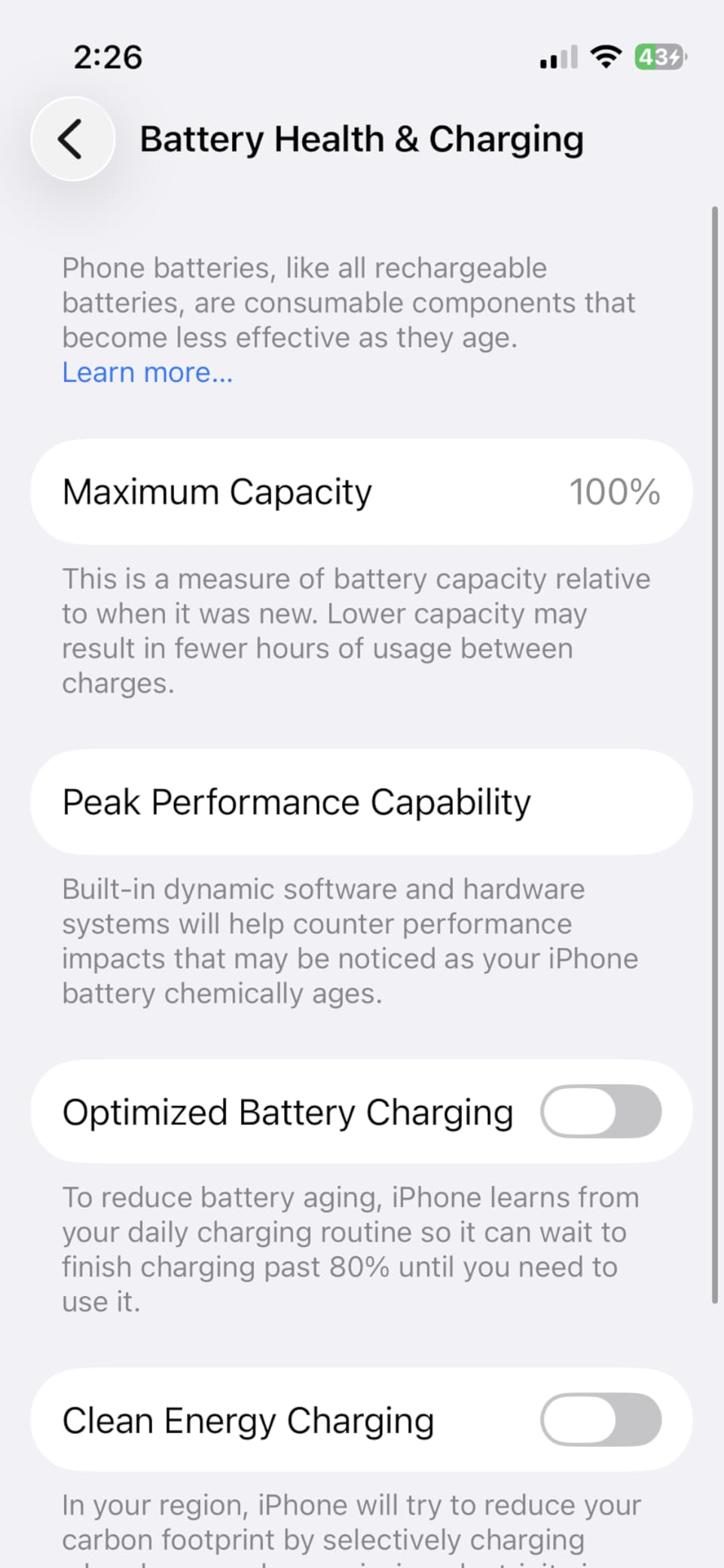Screen dimensions: 724x1568
Task: Open the Learn more link
Action: [x=147, y=372]
